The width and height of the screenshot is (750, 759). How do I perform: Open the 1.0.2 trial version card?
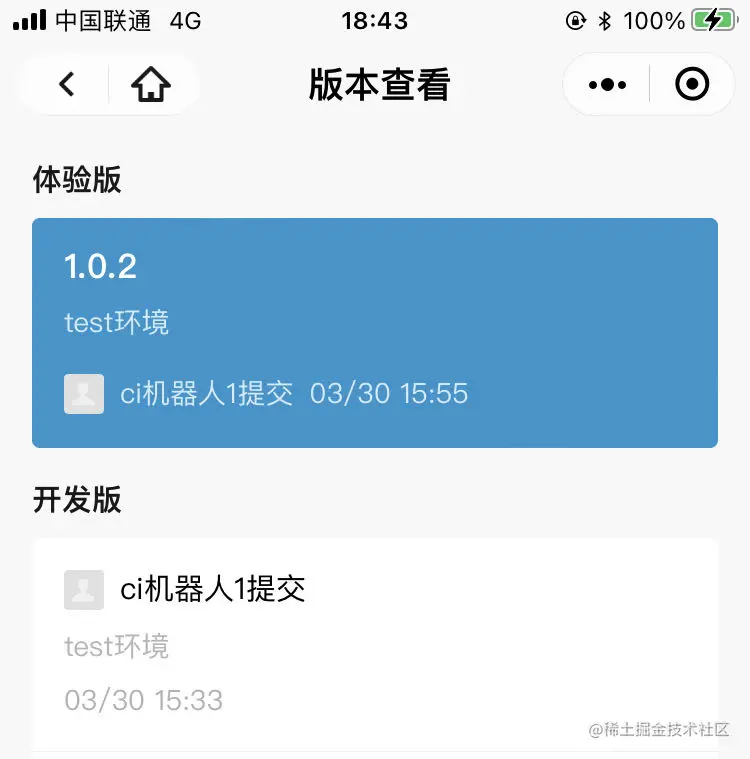[375, 332]
